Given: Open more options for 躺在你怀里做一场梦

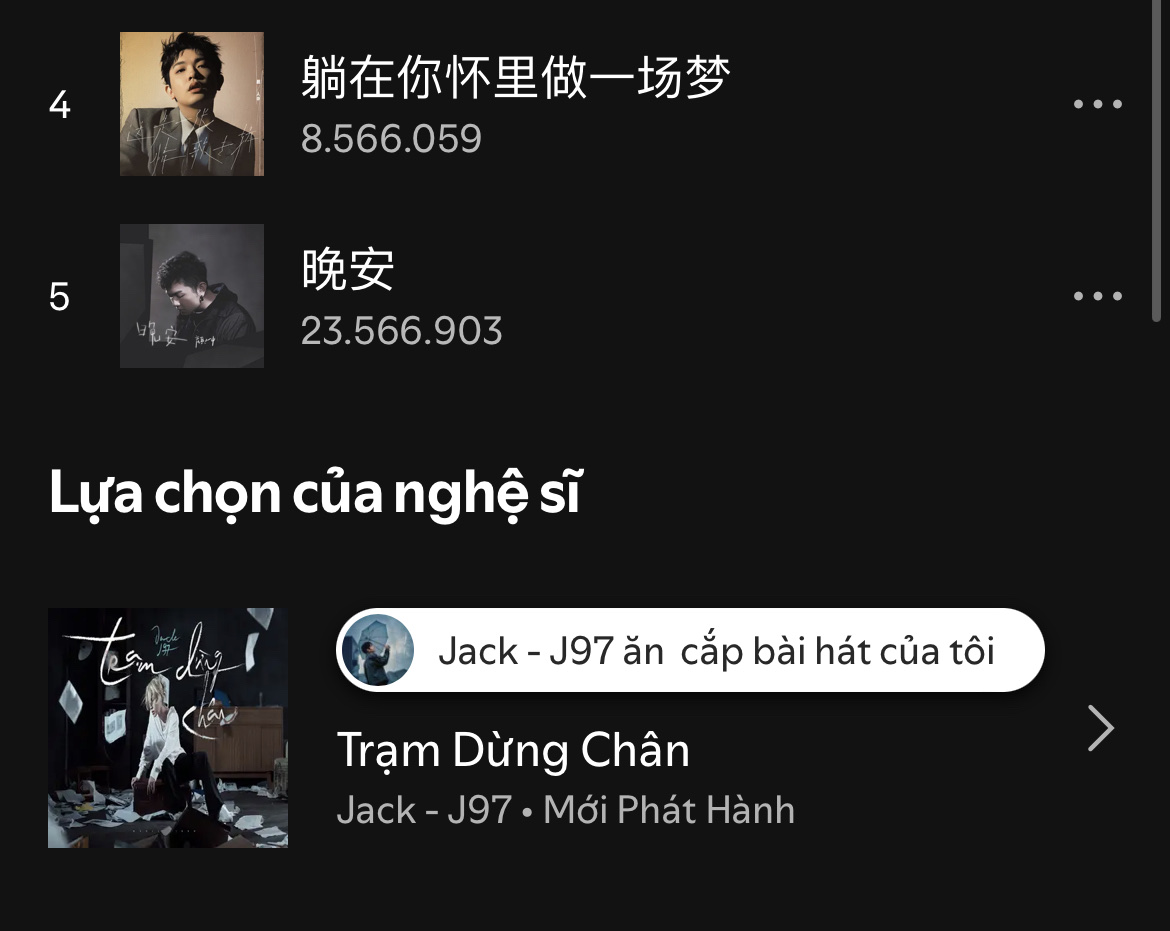Looking at the screenshot, I should coord(1097,104).
